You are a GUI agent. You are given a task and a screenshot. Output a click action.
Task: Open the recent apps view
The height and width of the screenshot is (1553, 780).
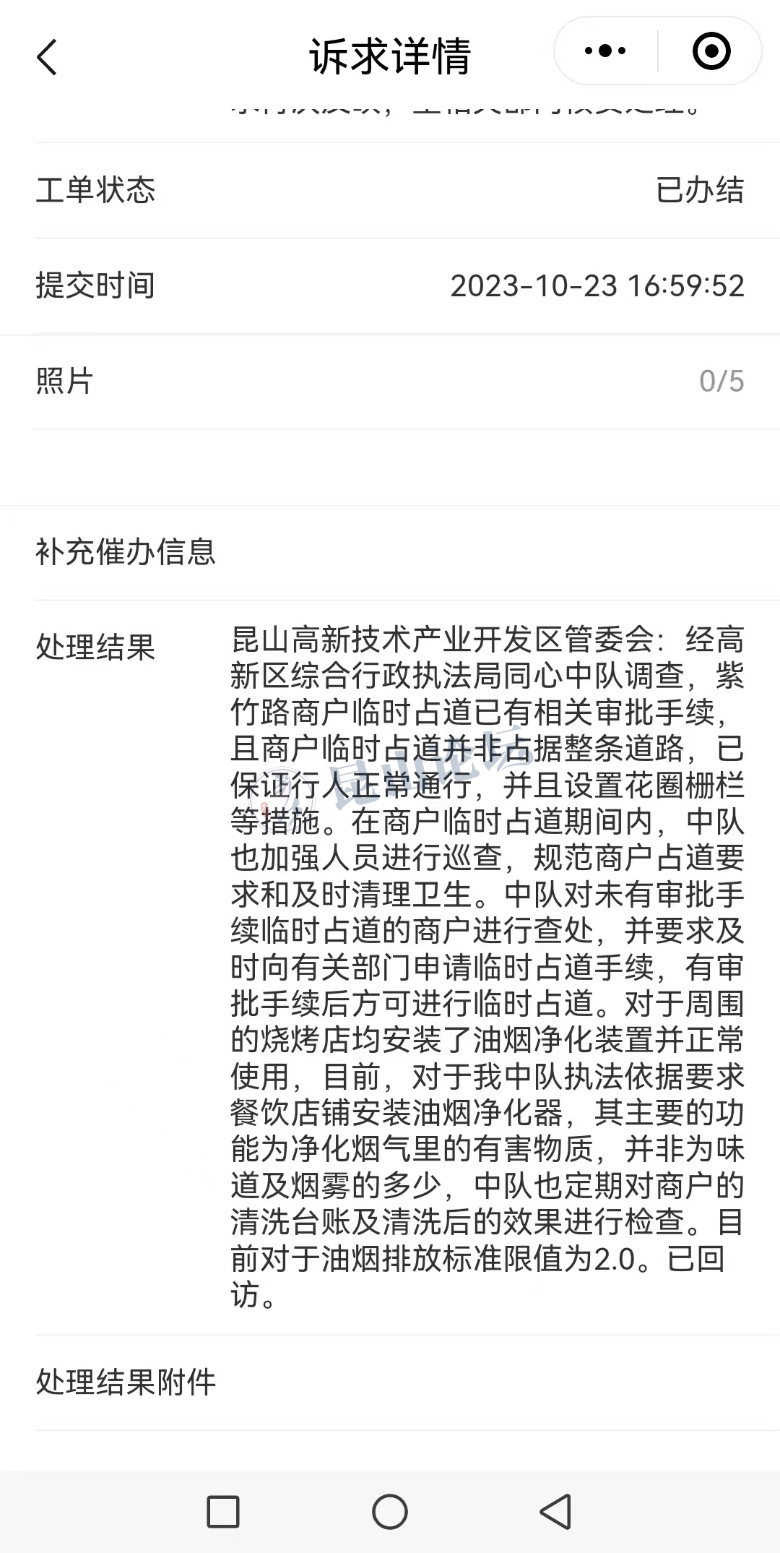(x=223, y=1511)
